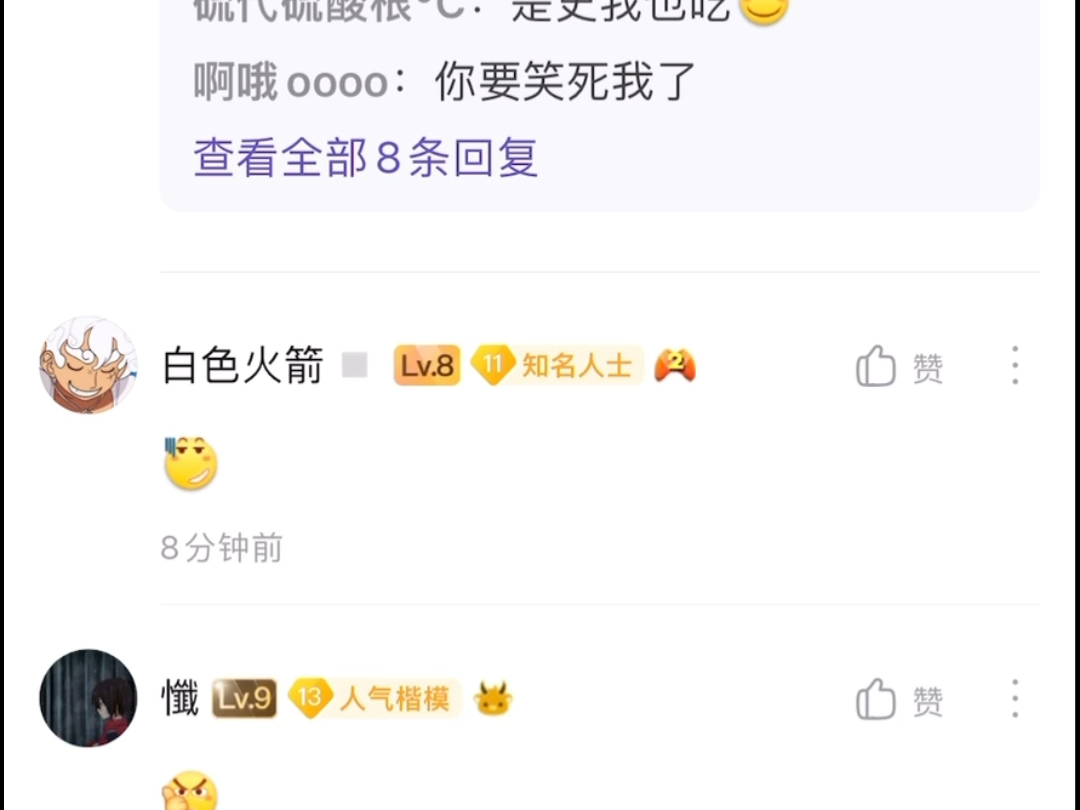Open the username 白色火箭
The height and width of the screenshot is (810, 1080).
coord(243,367)
